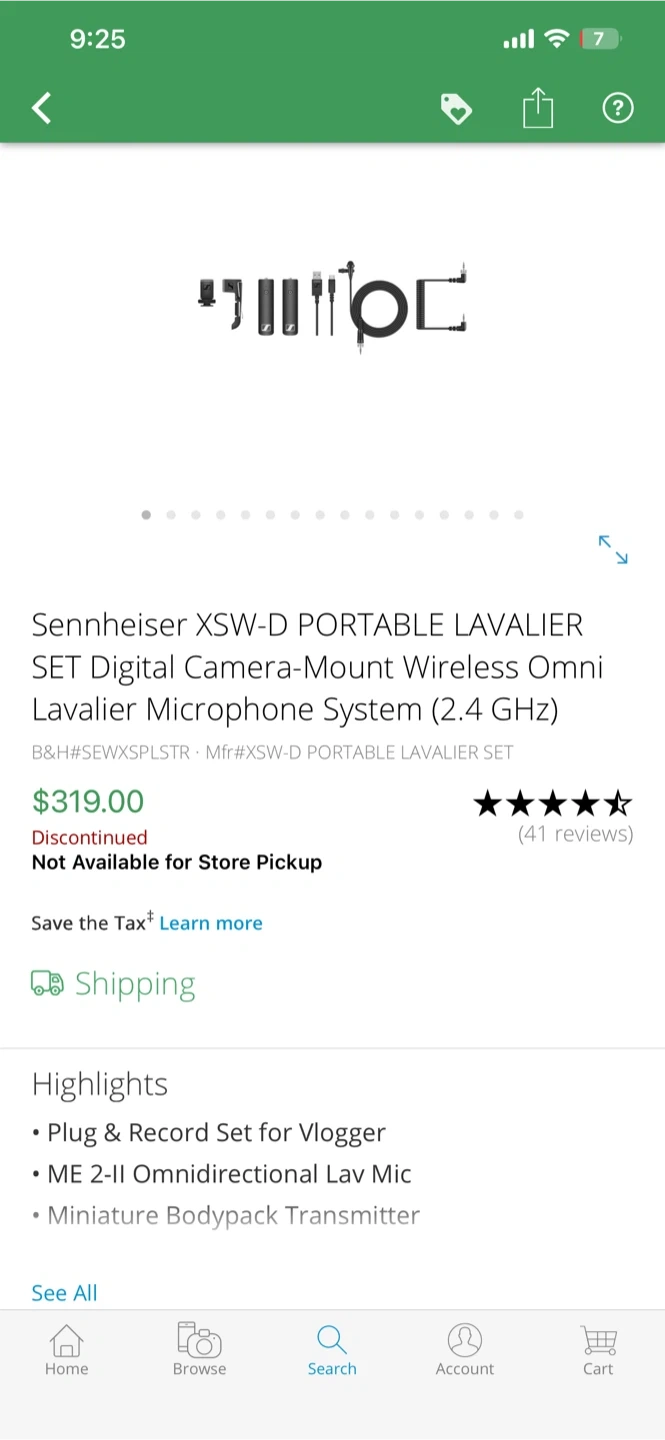View the Cart tab

598,1350
